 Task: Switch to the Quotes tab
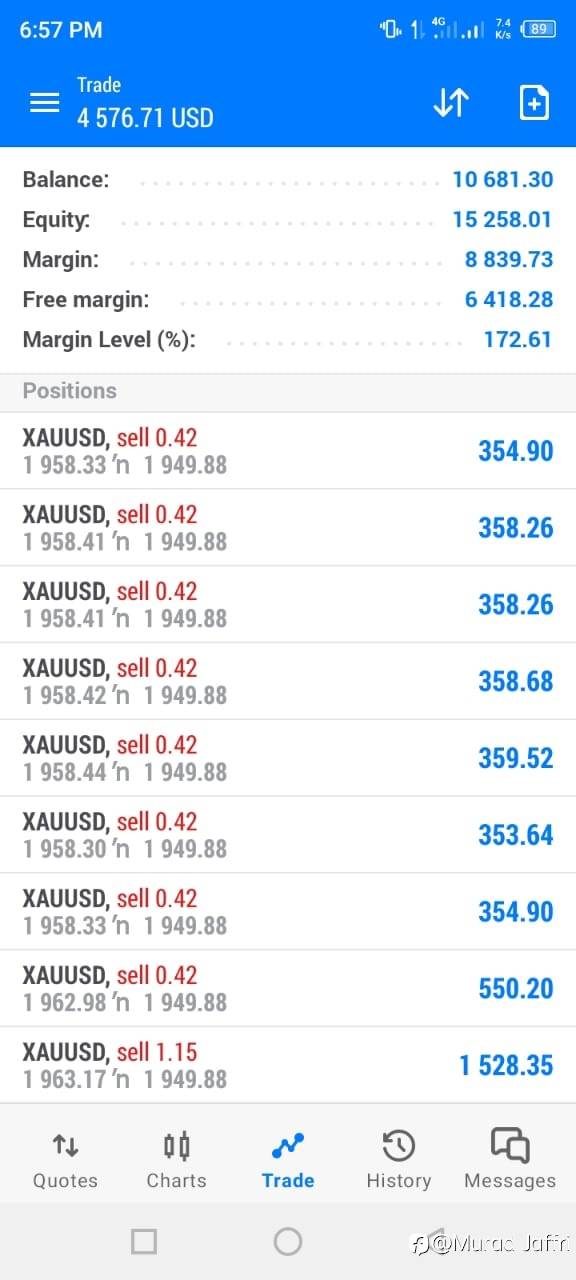(x=65, y=1160)
